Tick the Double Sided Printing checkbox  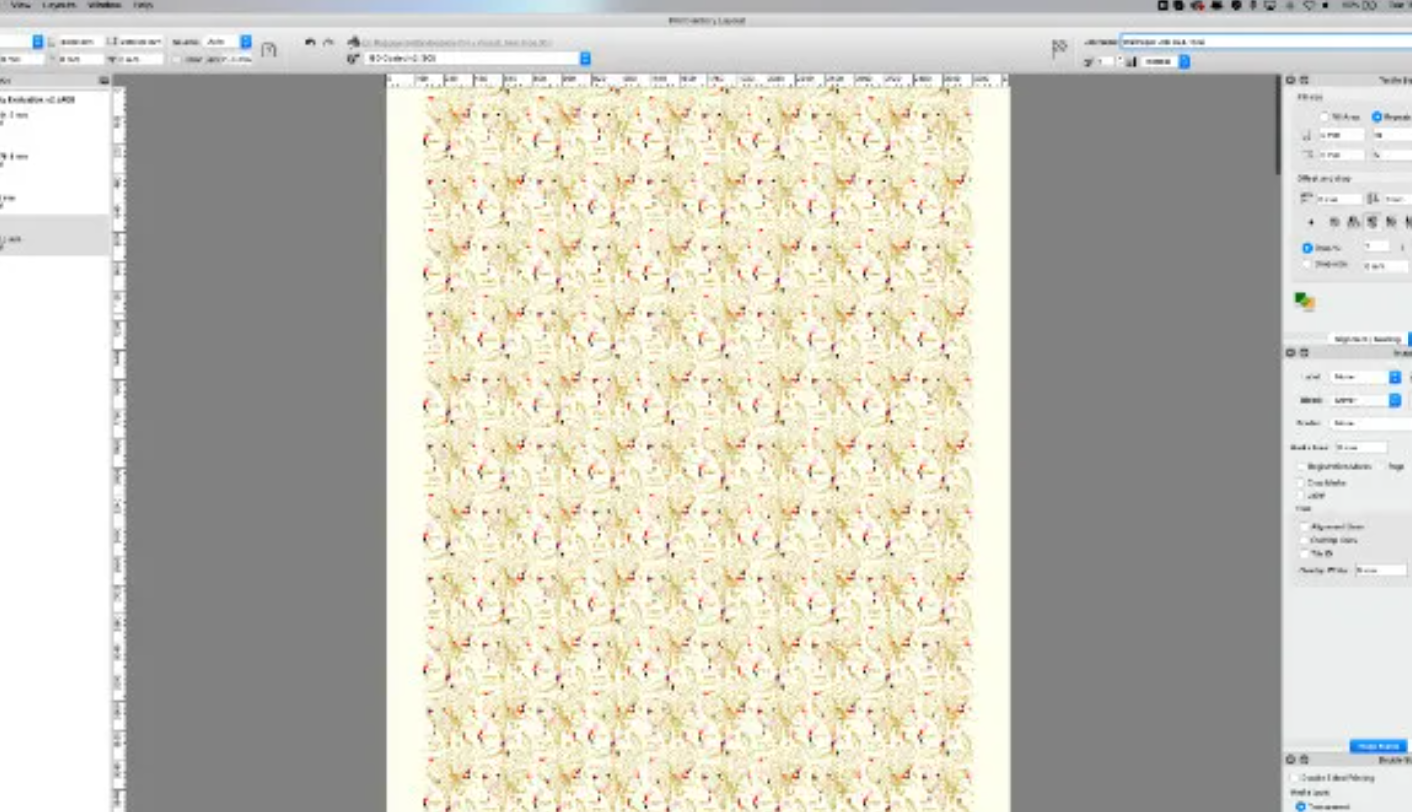point(1295,777)
